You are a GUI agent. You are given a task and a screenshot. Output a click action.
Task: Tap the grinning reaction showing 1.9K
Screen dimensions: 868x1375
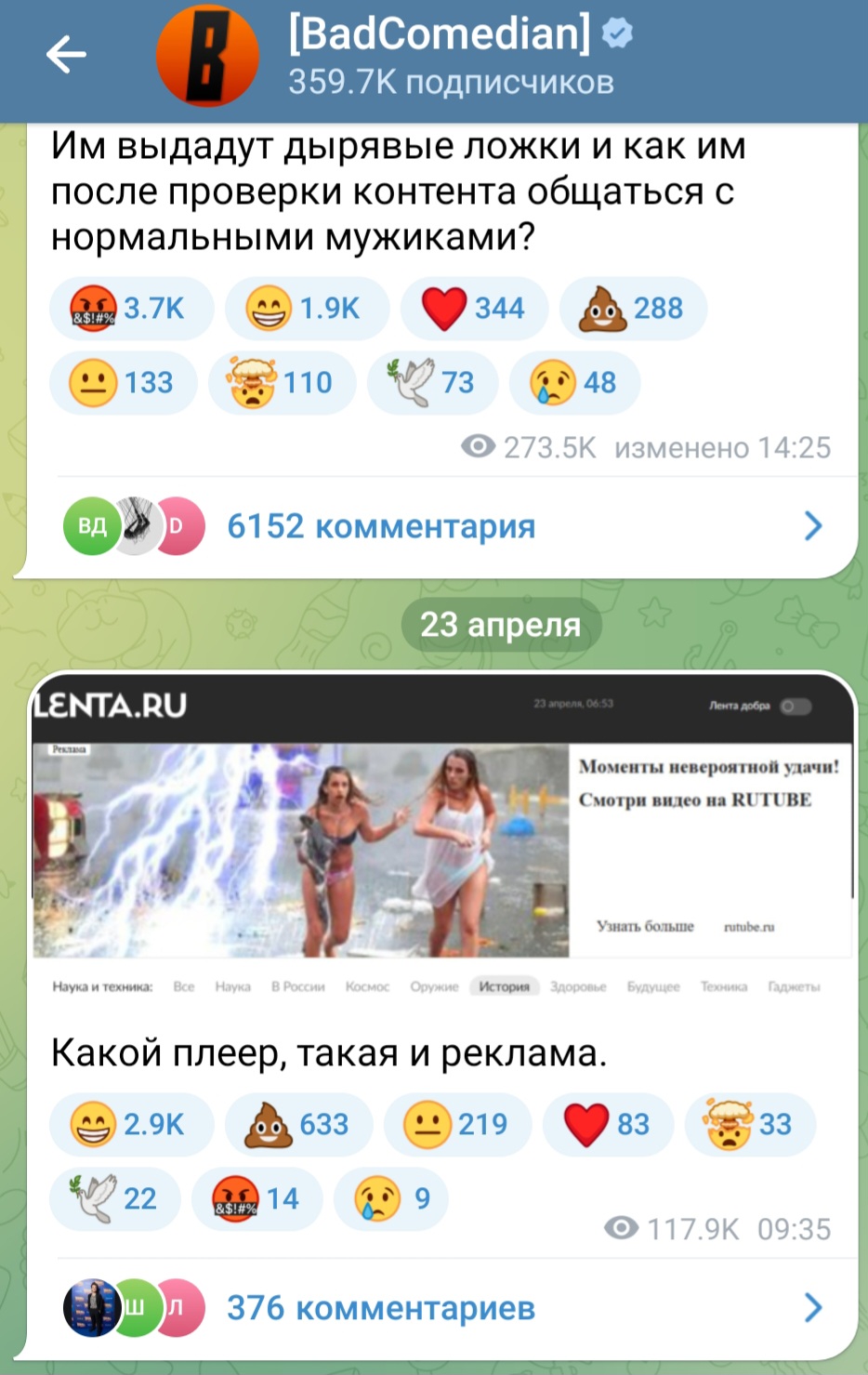pos(306,309)
